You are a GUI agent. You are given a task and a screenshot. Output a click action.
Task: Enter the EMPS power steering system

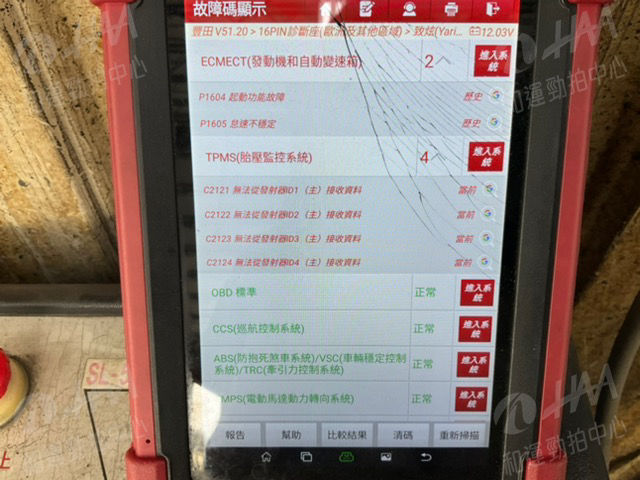[472, 399]
